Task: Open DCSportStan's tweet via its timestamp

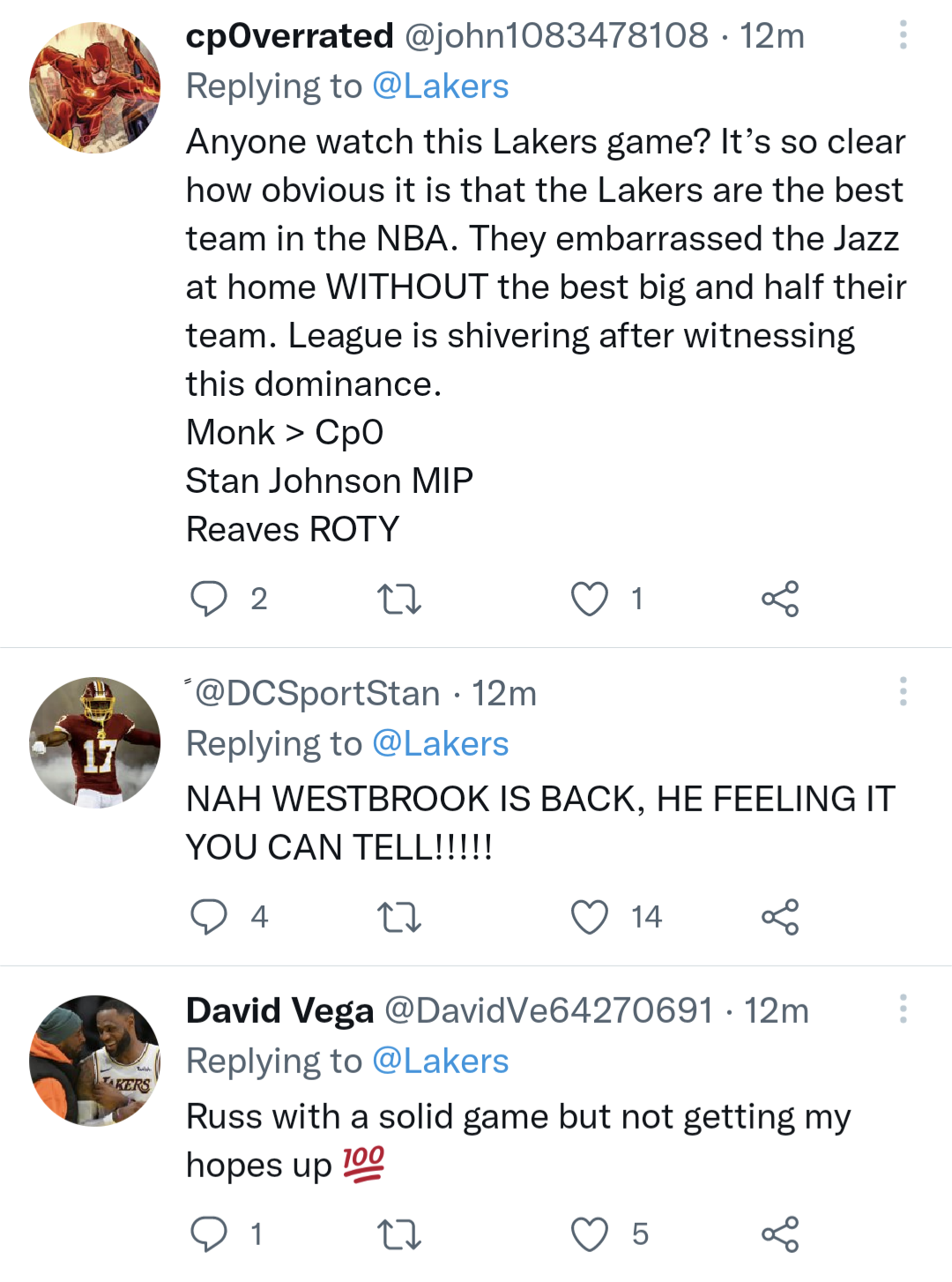Action: [x=503, y=693]
